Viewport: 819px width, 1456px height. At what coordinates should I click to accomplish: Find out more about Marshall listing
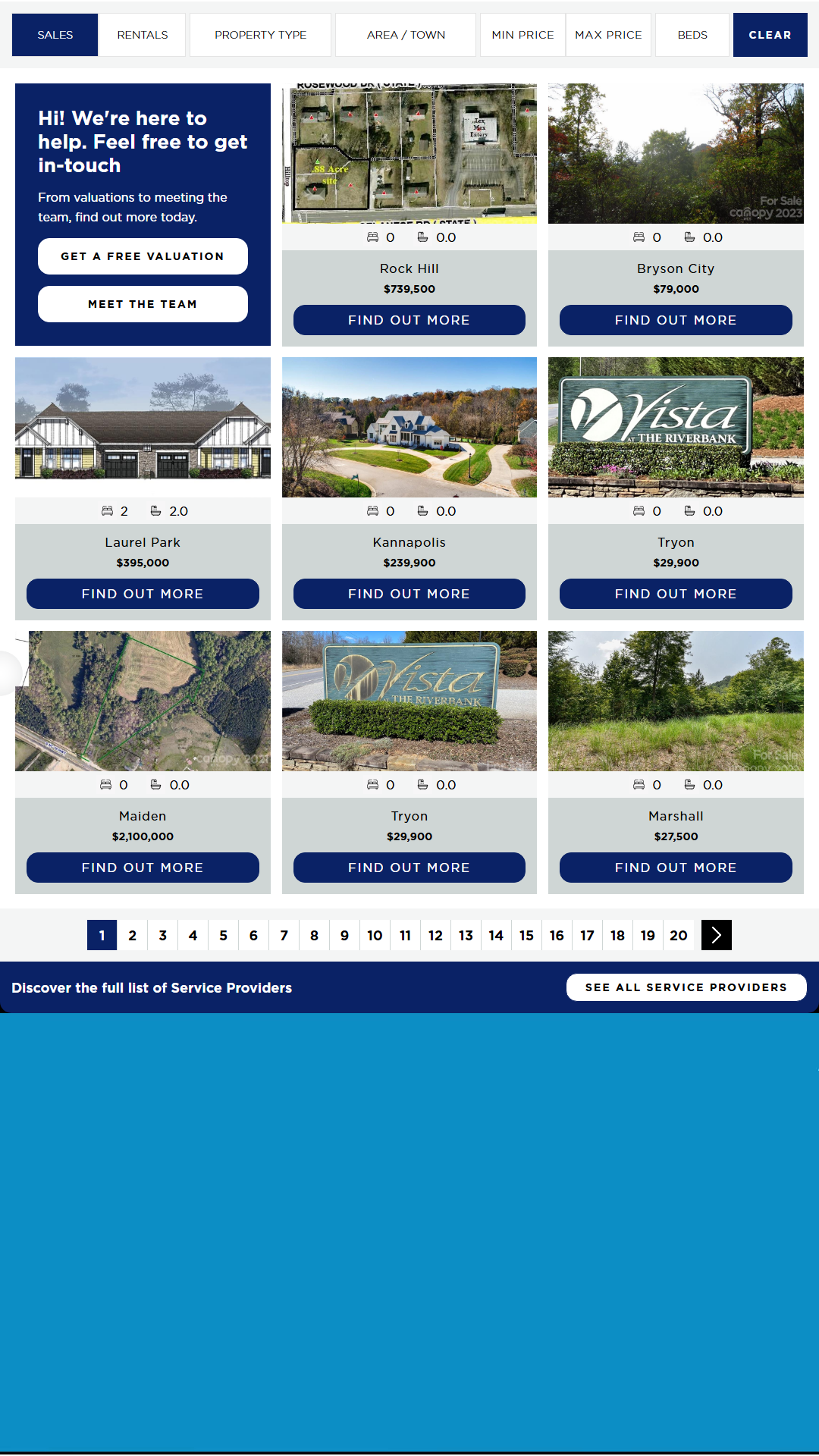[x=676, y=868]
